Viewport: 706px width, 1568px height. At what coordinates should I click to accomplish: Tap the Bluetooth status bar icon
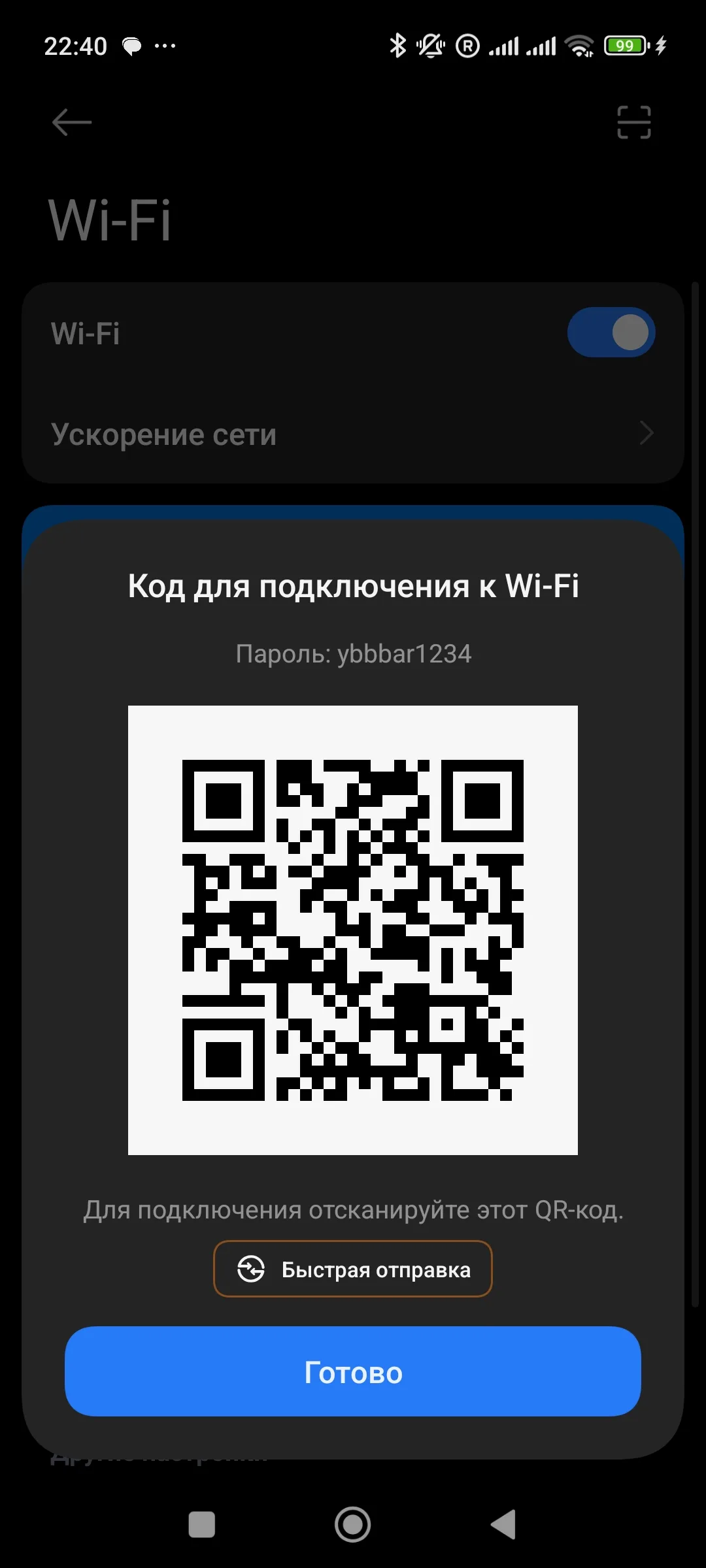pyautogui.click(x=399, y=44)
